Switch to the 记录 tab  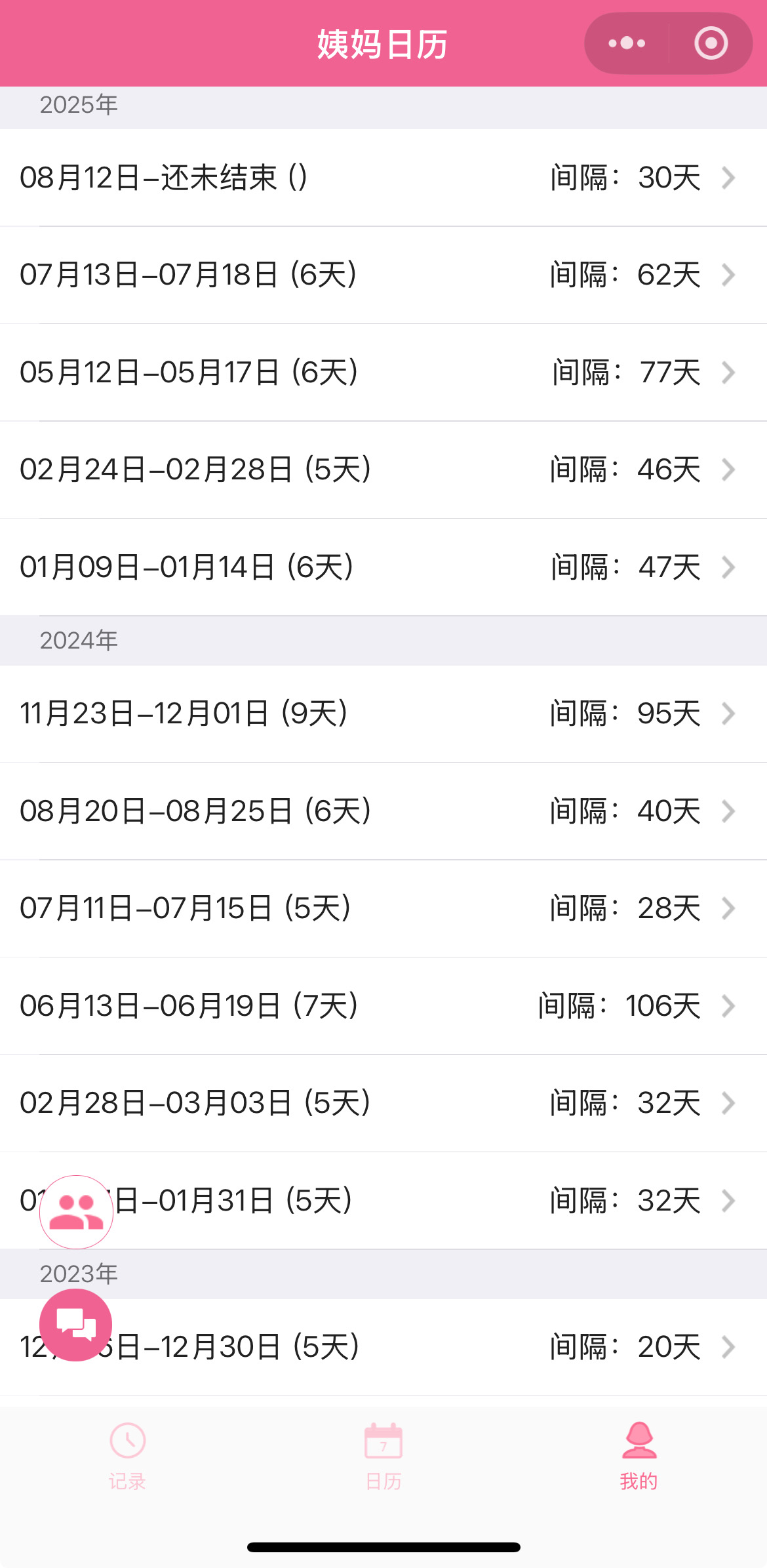click(127, 1456)
